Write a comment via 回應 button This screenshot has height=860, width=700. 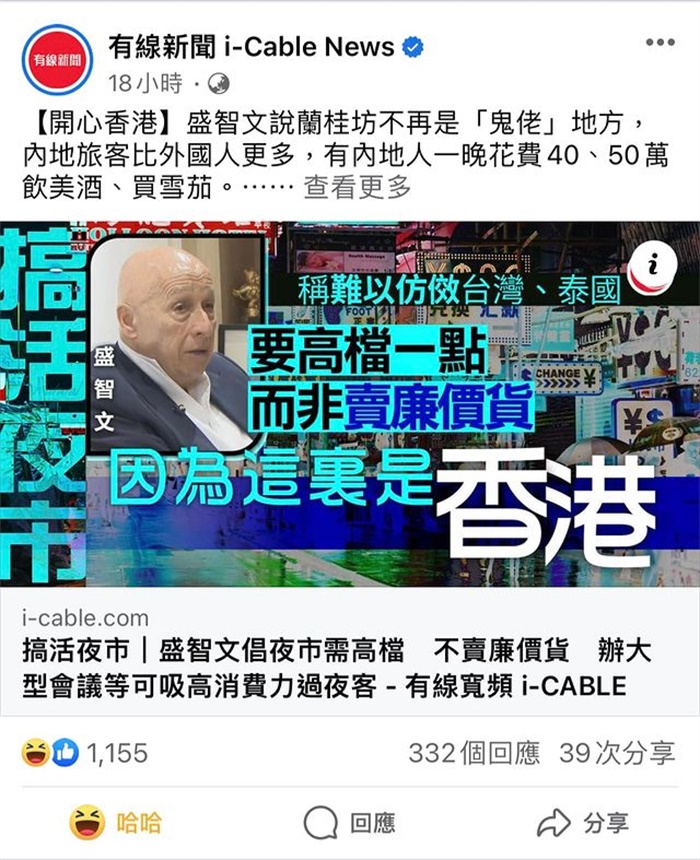coord(350,823)
